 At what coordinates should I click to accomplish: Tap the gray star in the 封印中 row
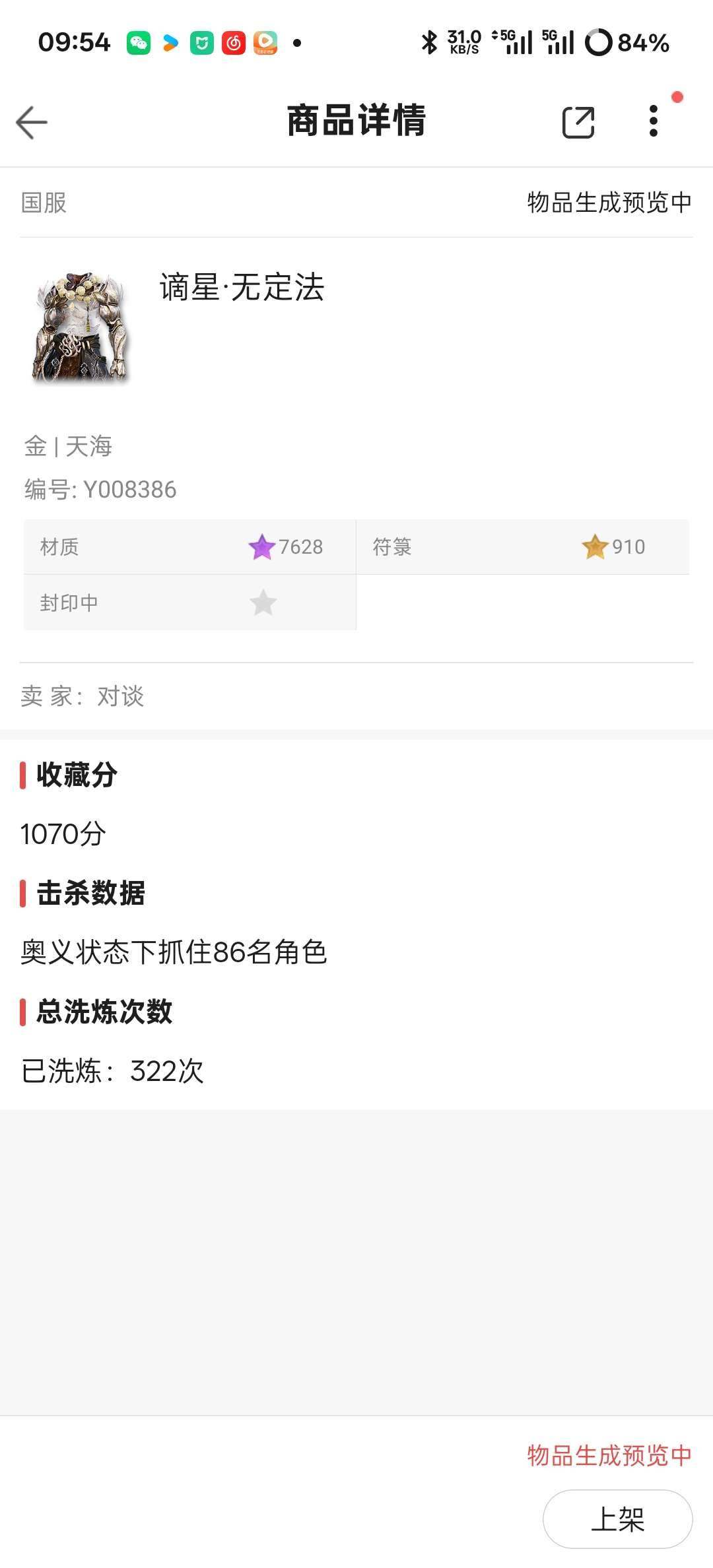tap(262, 602)
